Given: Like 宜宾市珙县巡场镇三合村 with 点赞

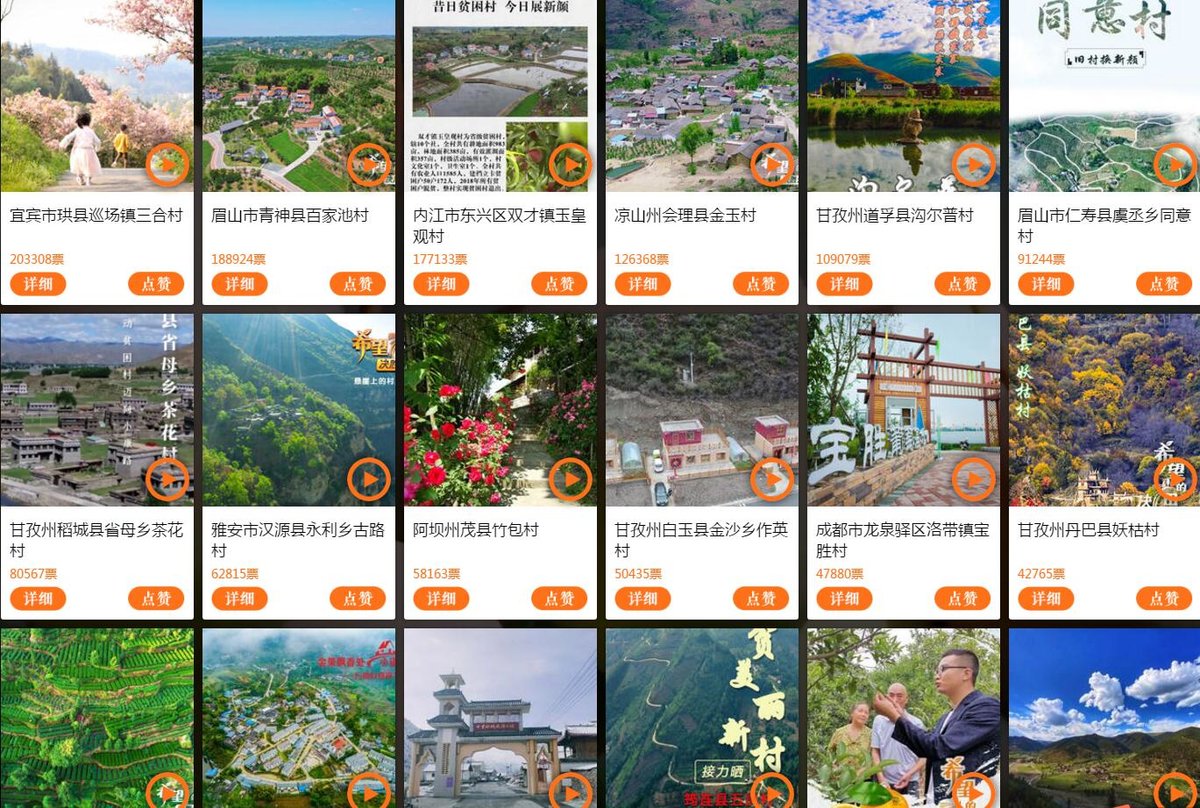Looking at the screenshot, I should (x=156, y=284).
